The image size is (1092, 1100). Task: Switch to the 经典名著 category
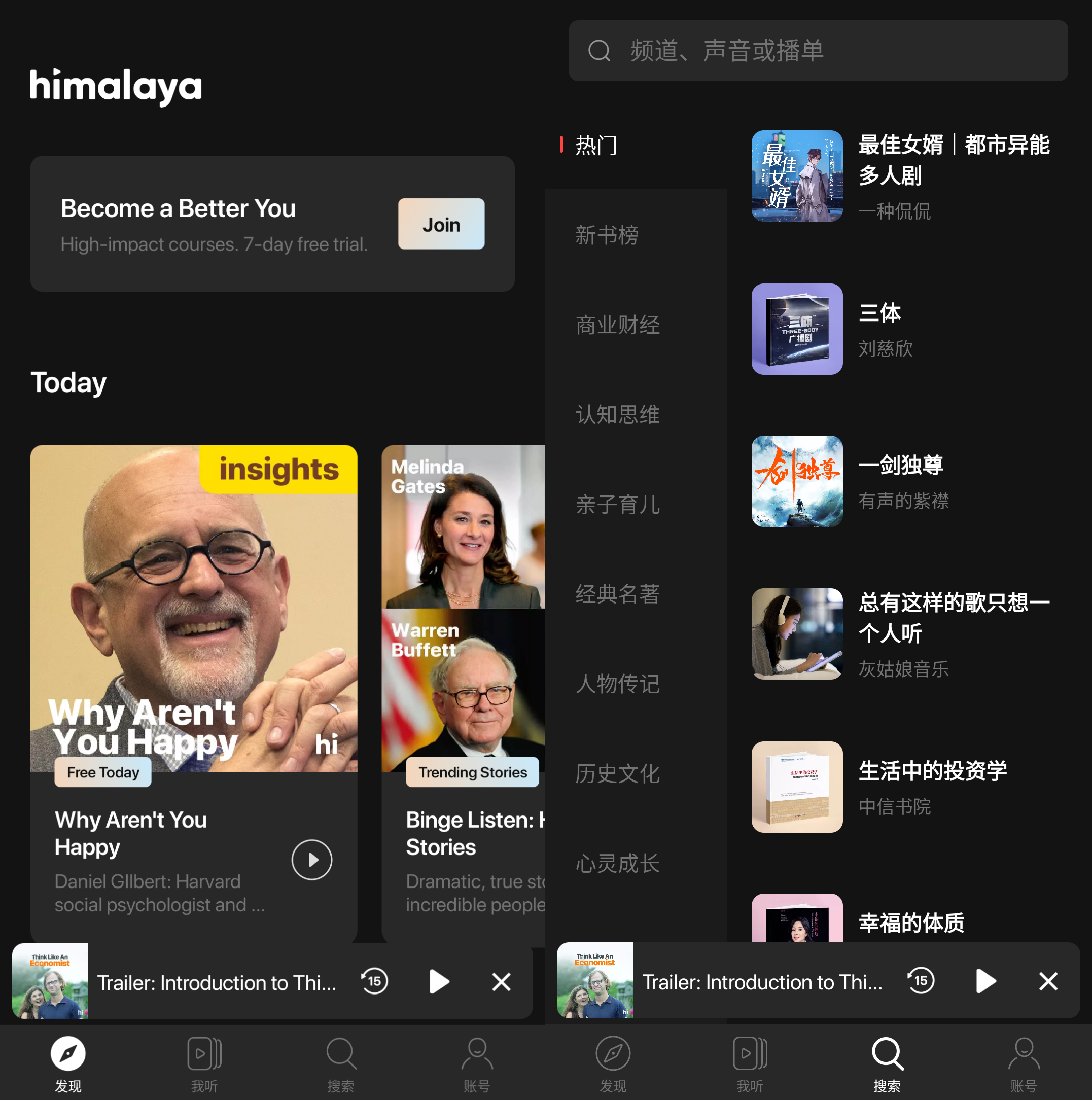tap(617, 594)
